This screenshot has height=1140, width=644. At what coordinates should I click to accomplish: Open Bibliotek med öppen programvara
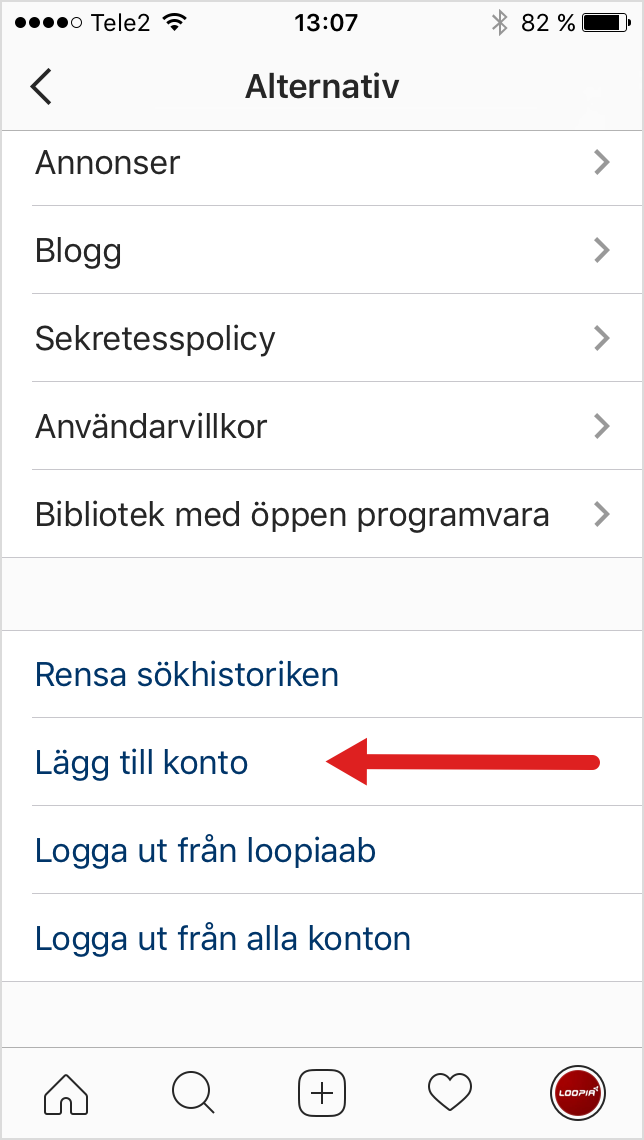[x=322, y=514]
